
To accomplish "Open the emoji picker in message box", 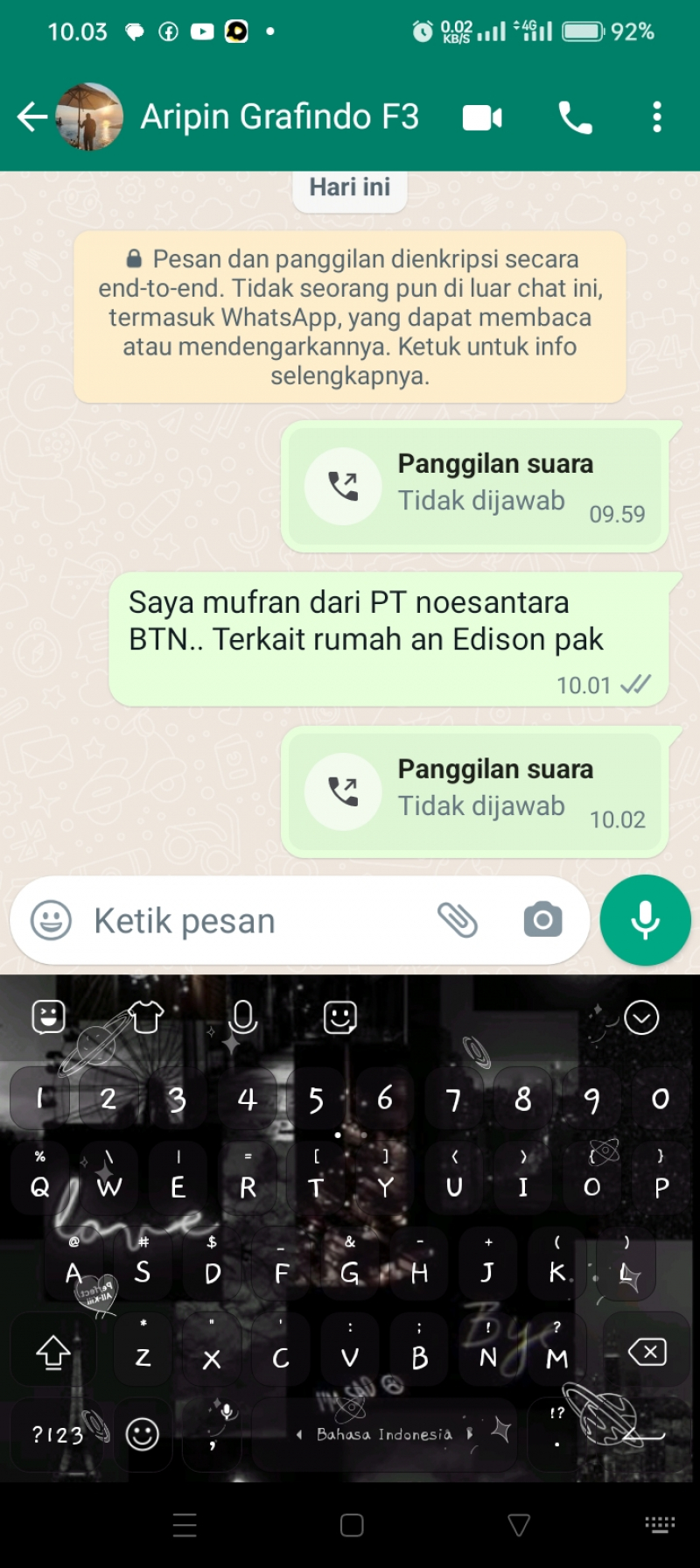I will point(52,920).
